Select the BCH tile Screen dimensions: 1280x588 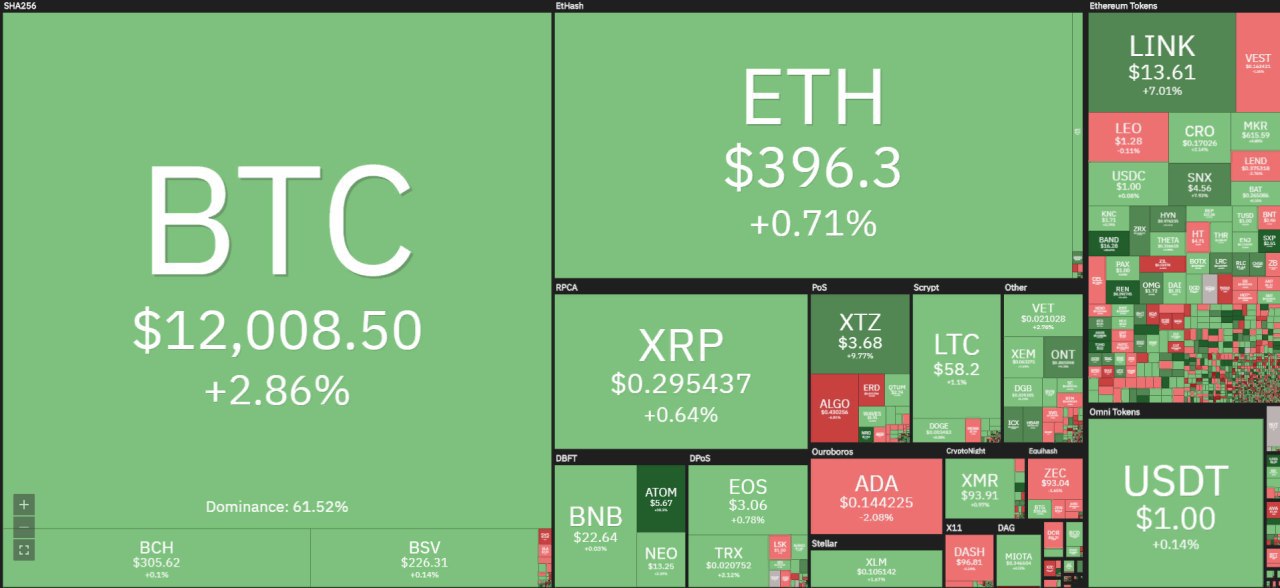[x=156, y=557]
